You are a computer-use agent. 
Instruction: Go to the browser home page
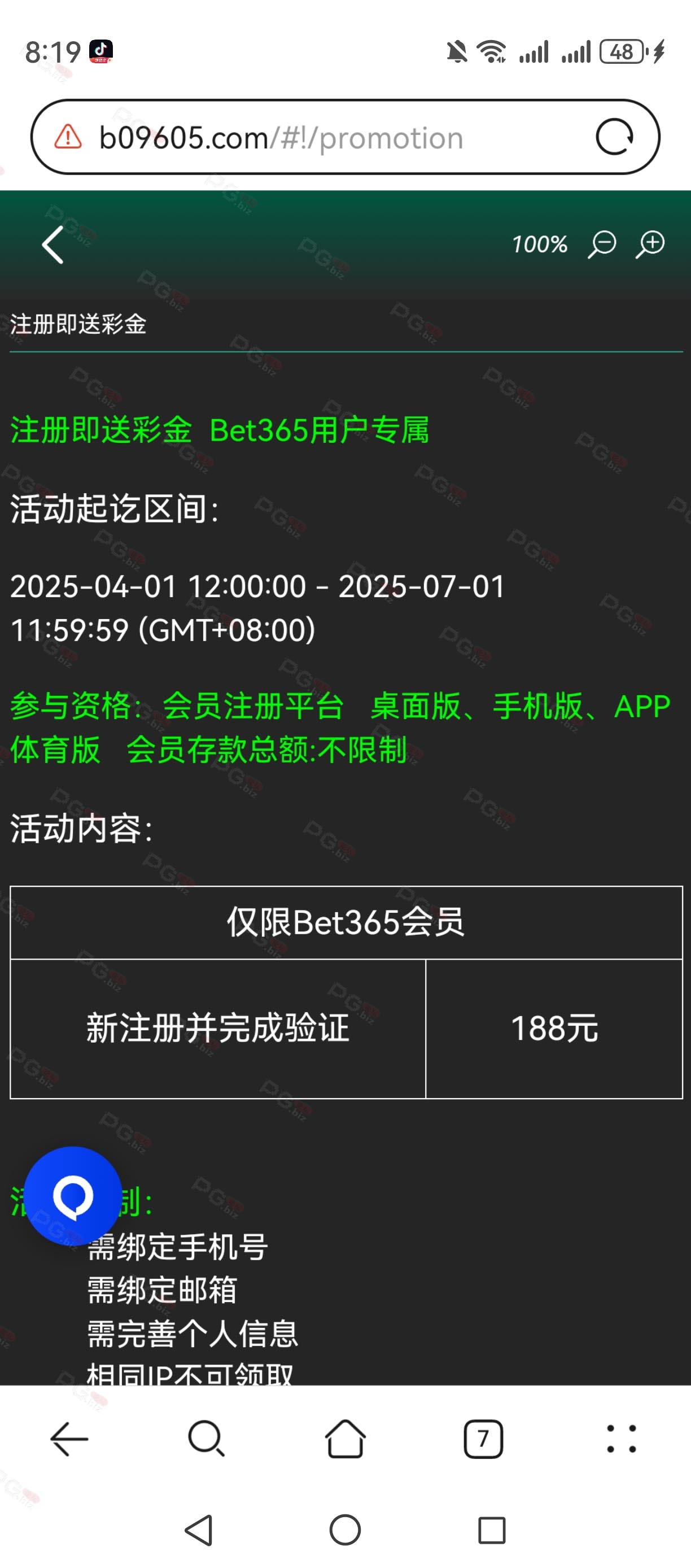pyautogui.click(x=345, y=1439)
